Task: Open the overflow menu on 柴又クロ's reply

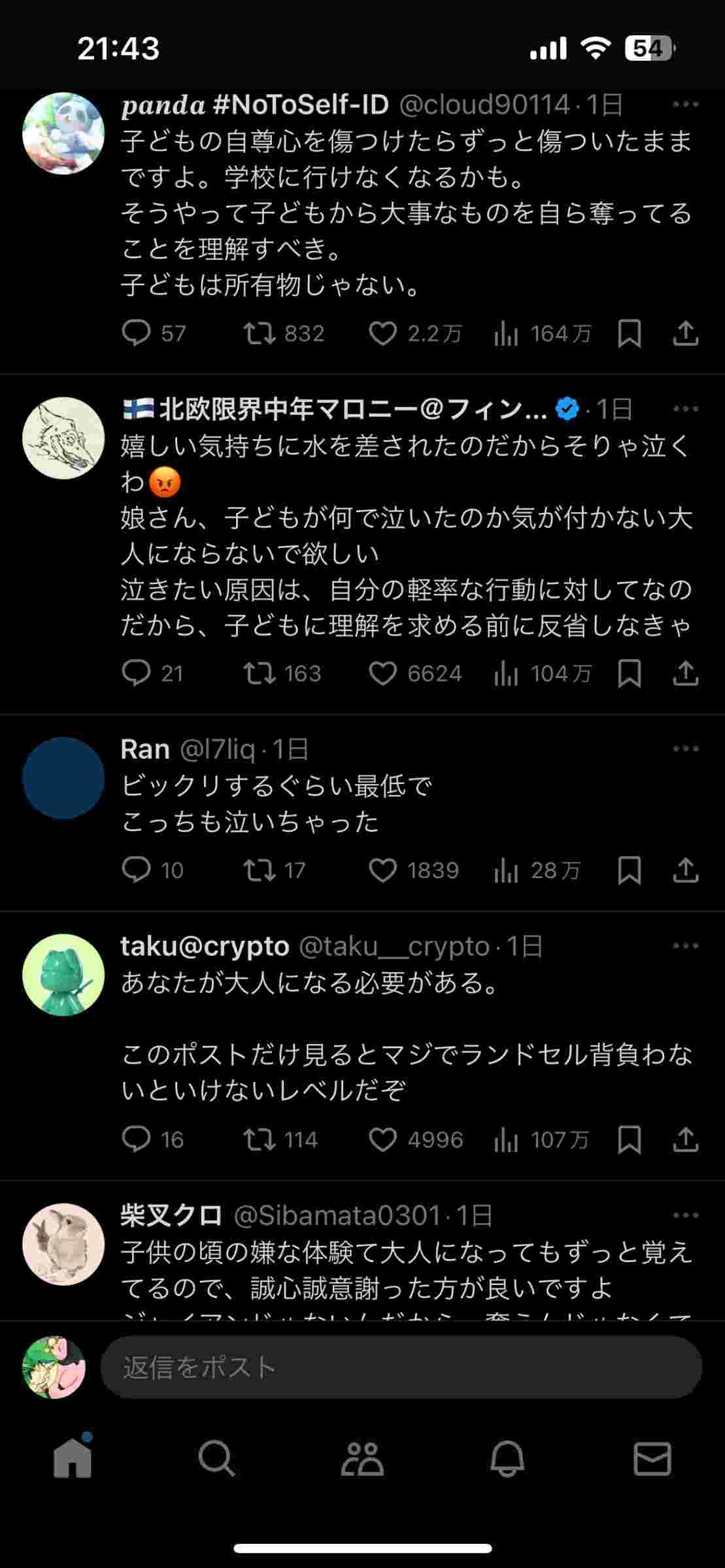Action: [x=685, y=1215]
